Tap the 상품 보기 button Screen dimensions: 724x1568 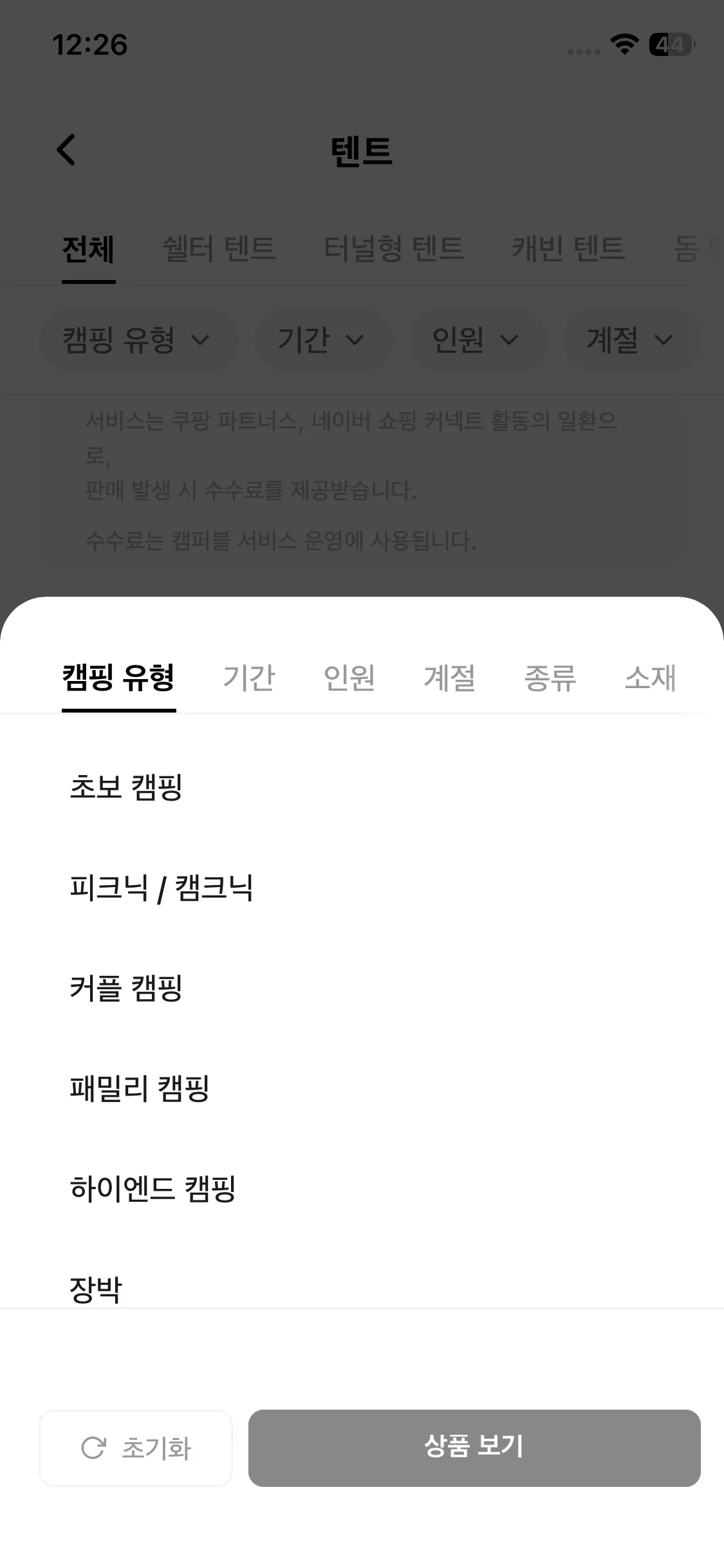pos(474,1448)
